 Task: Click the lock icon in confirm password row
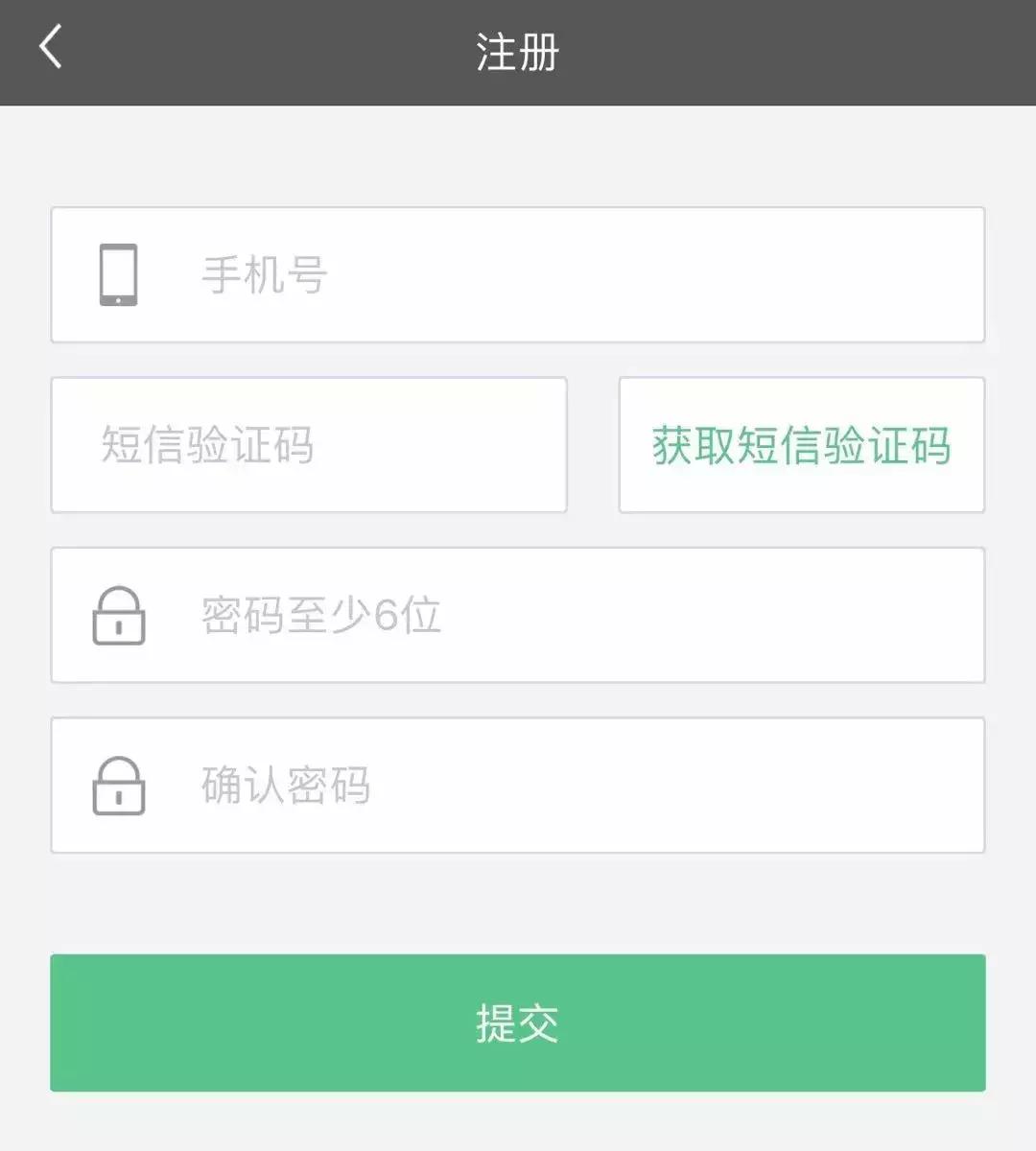click(x=119, y=785)
